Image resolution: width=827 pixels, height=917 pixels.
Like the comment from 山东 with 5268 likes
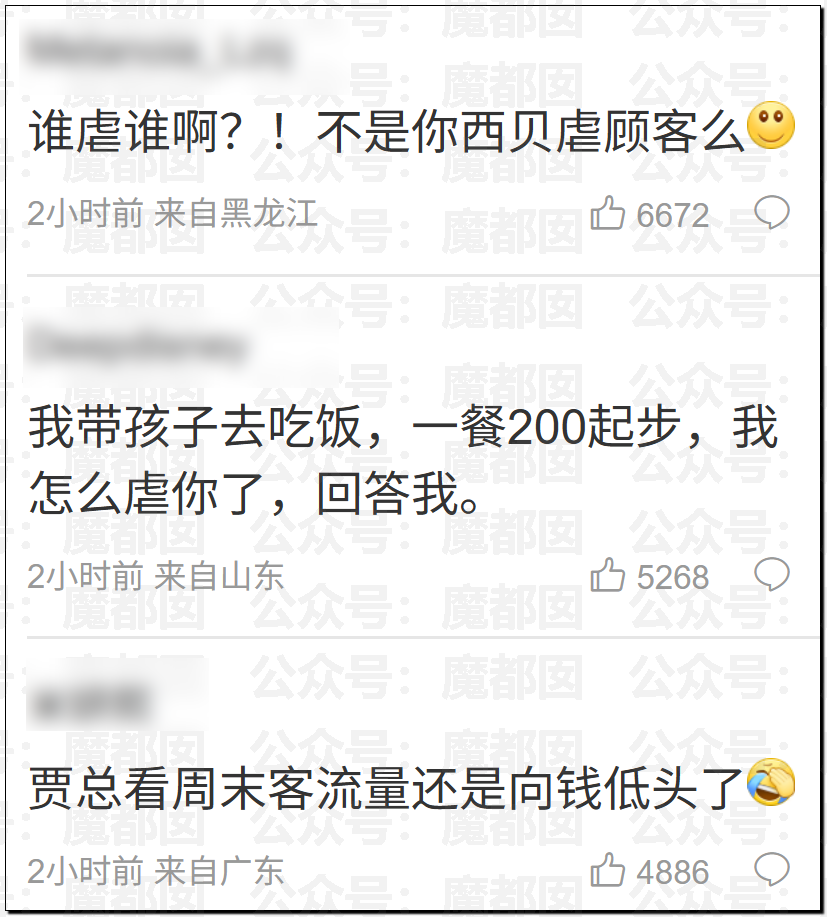pyautogui.click(x=608, y=575)
